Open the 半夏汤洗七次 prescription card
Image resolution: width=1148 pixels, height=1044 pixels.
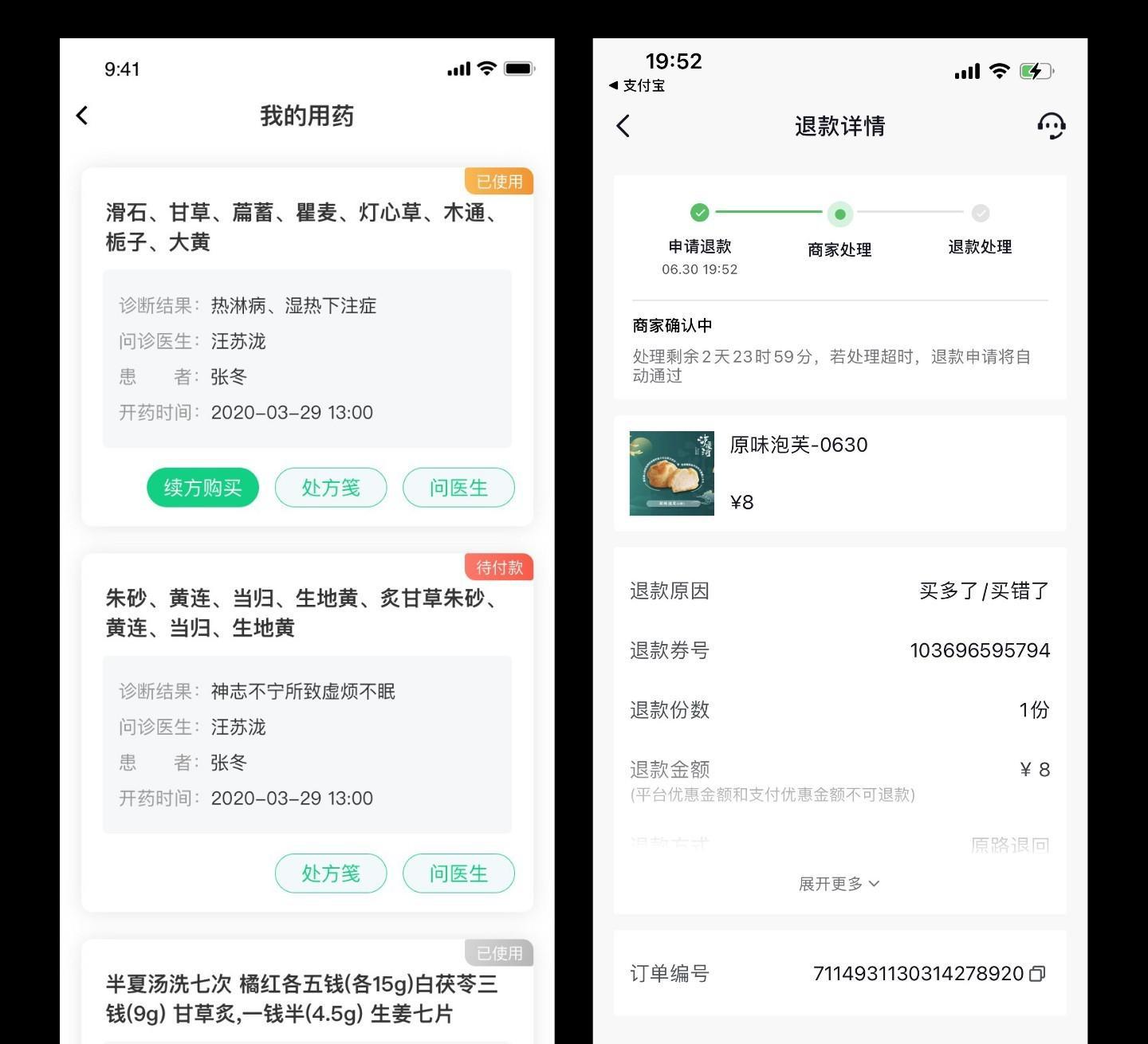(303, 999)
